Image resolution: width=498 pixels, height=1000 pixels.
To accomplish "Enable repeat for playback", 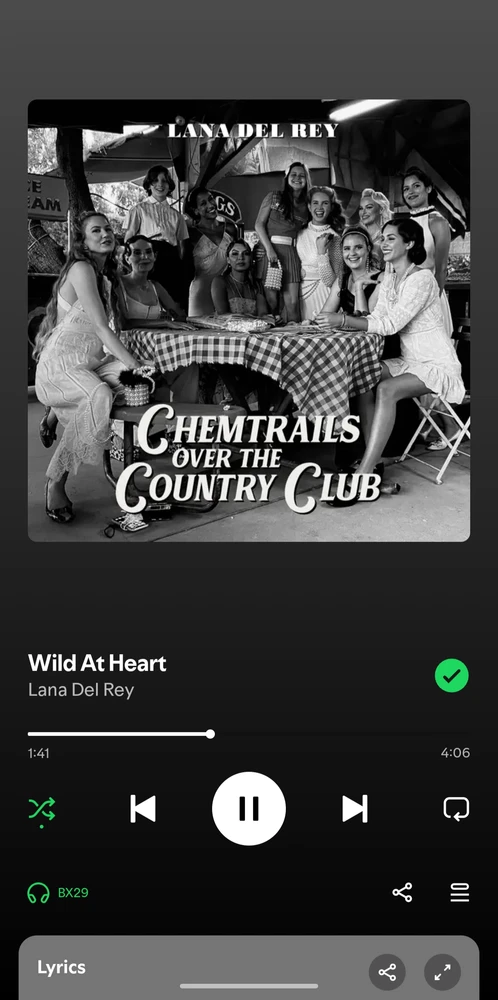I will coord(456,809).
